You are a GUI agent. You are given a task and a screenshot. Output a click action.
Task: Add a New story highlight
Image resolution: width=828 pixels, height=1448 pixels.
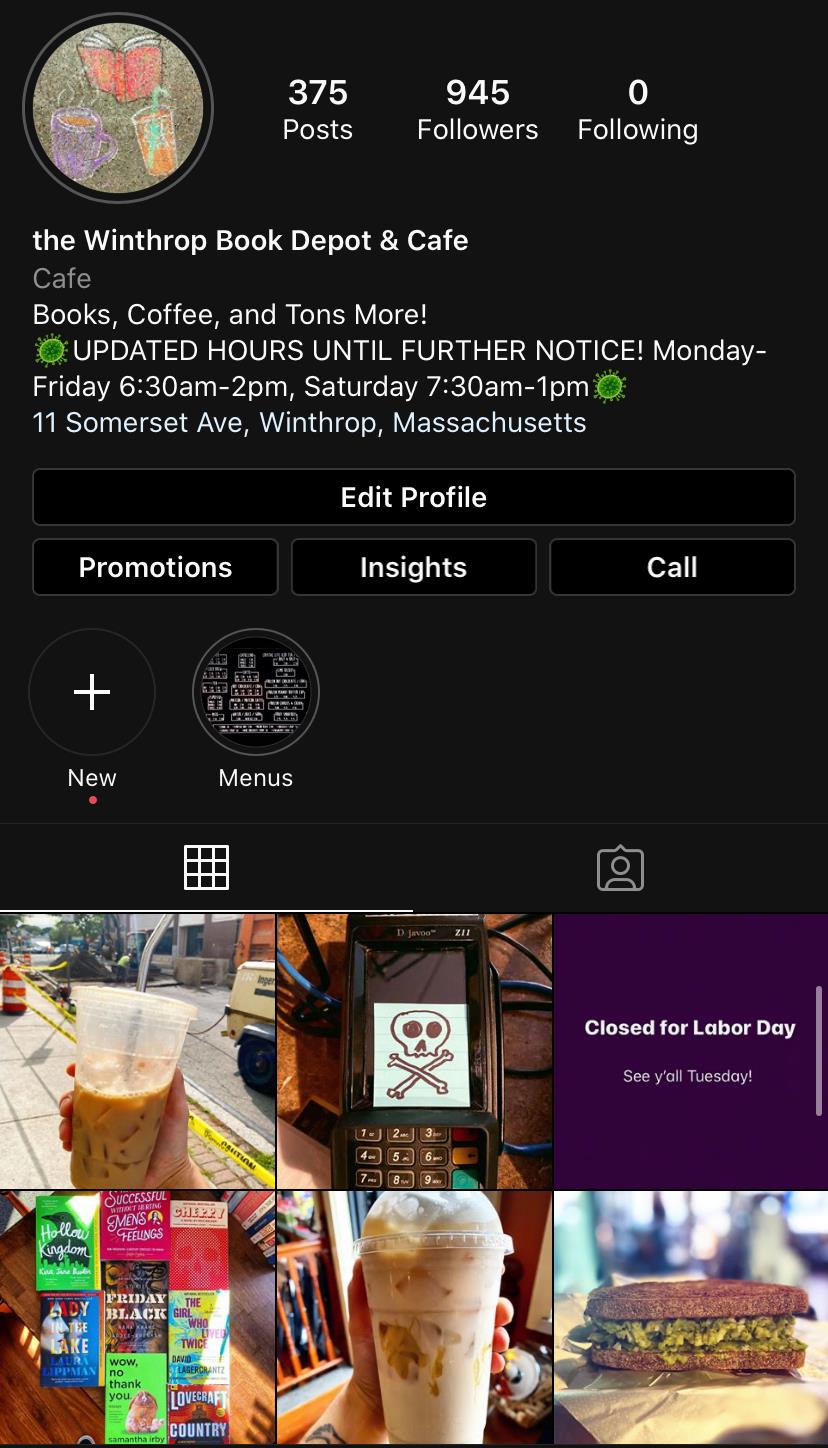coord(92,692)
